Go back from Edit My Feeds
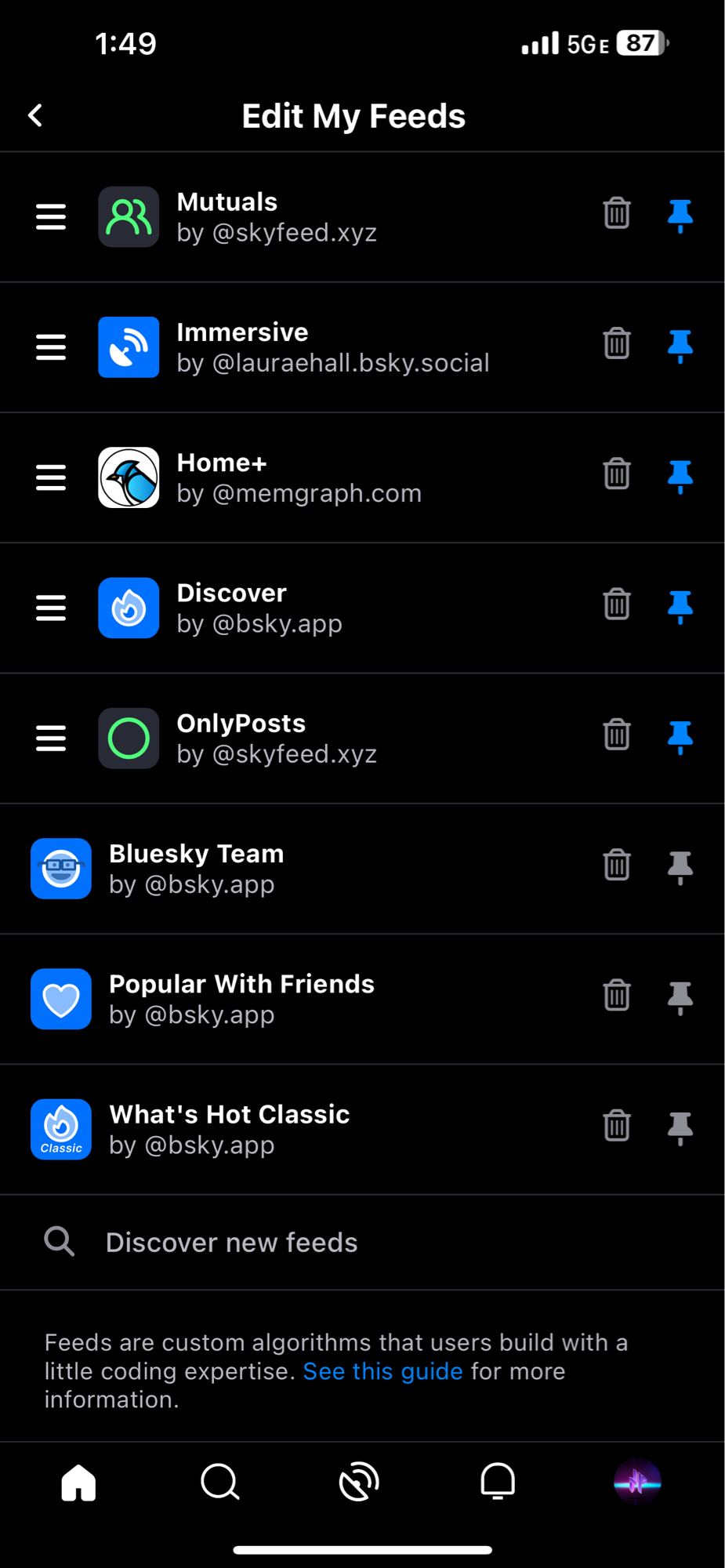The width and height of the screenshot is (725, 1568). pyautogui.click(x=35, y=116)
